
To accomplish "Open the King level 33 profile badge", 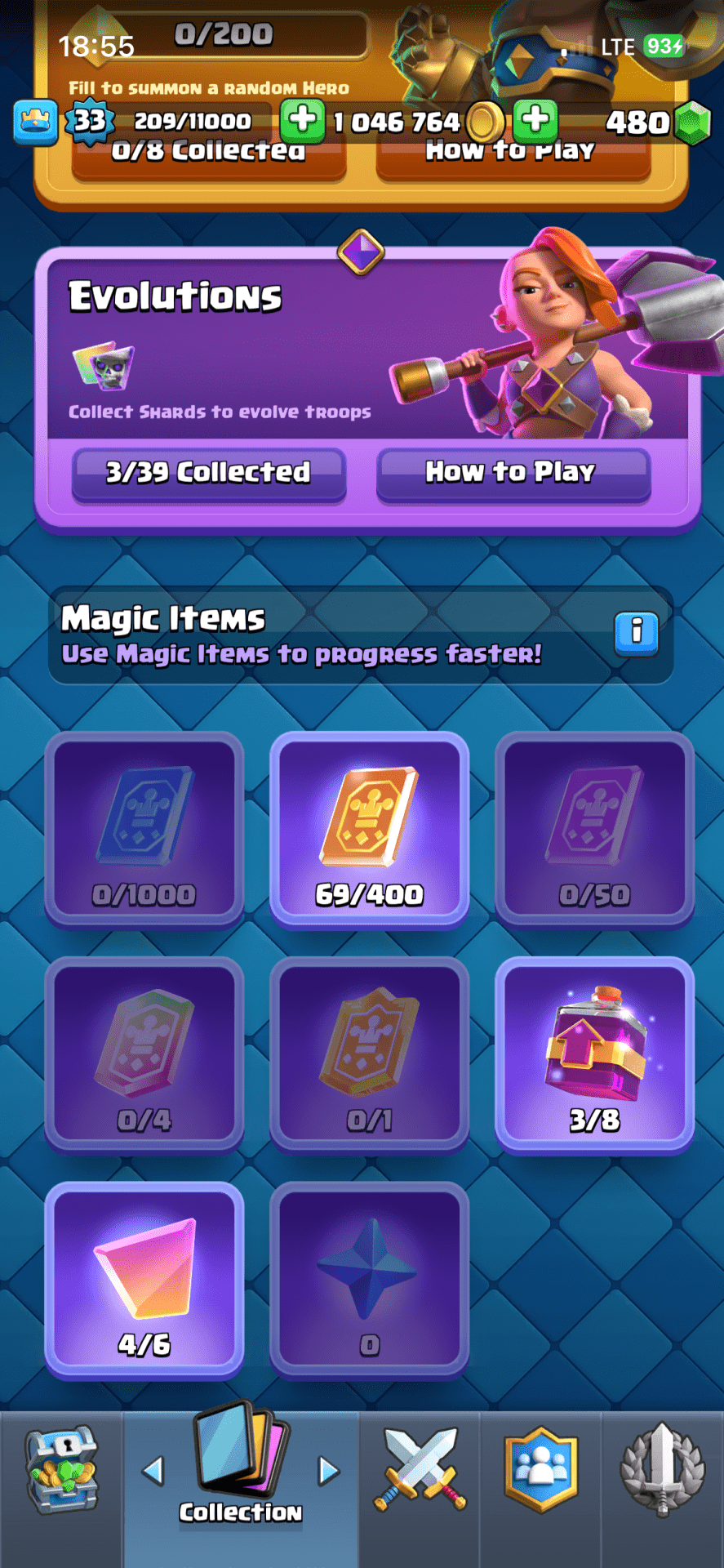I will (89, 122).
